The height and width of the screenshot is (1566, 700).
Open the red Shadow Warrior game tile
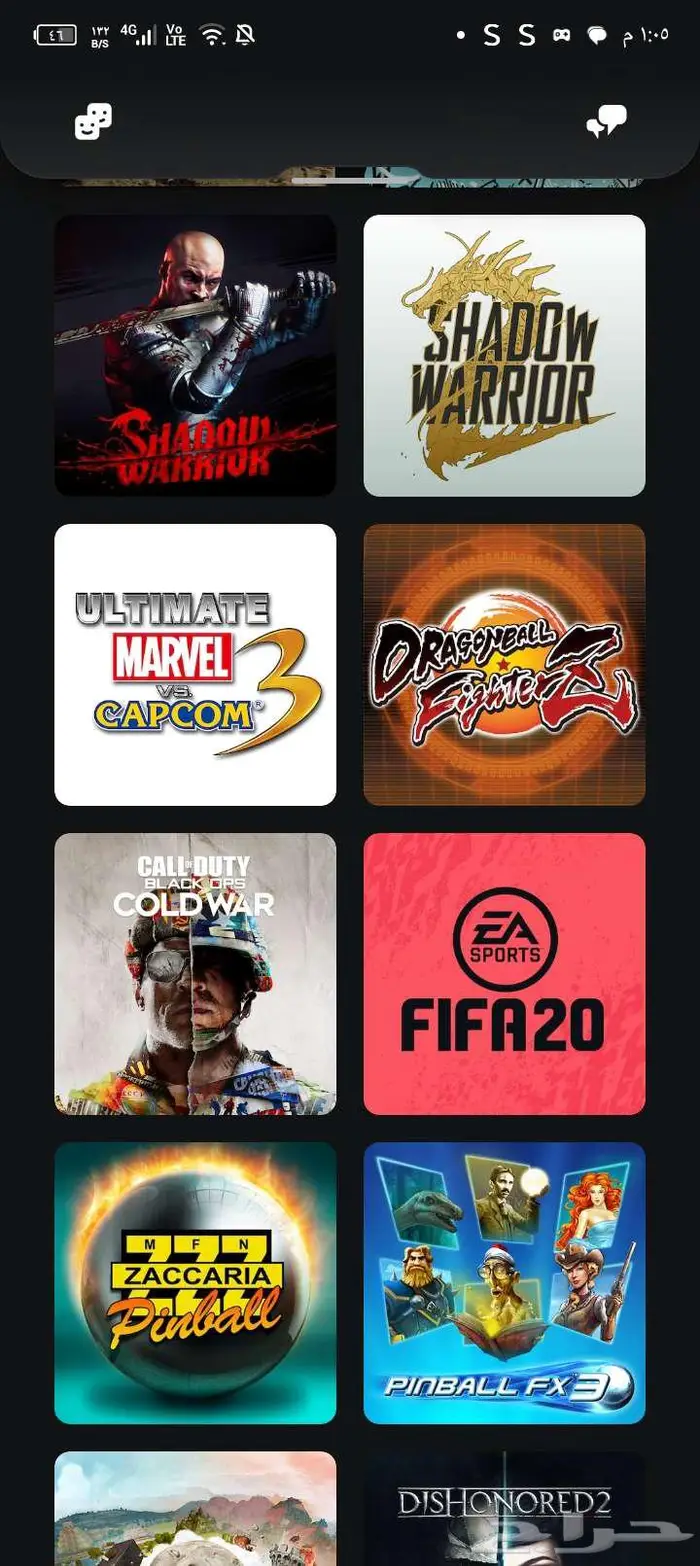click(x=195, y=355)
